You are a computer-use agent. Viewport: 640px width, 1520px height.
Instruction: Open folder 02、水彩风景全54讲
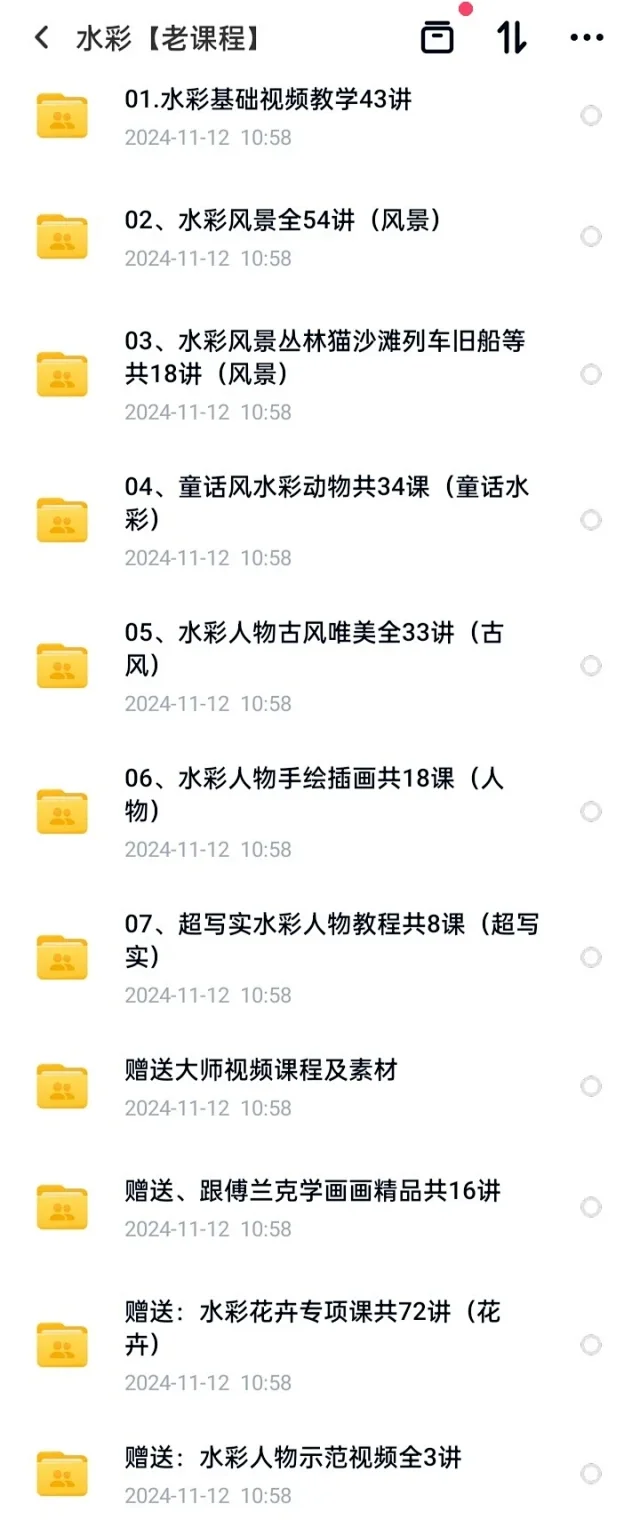(x=283, y=221)
